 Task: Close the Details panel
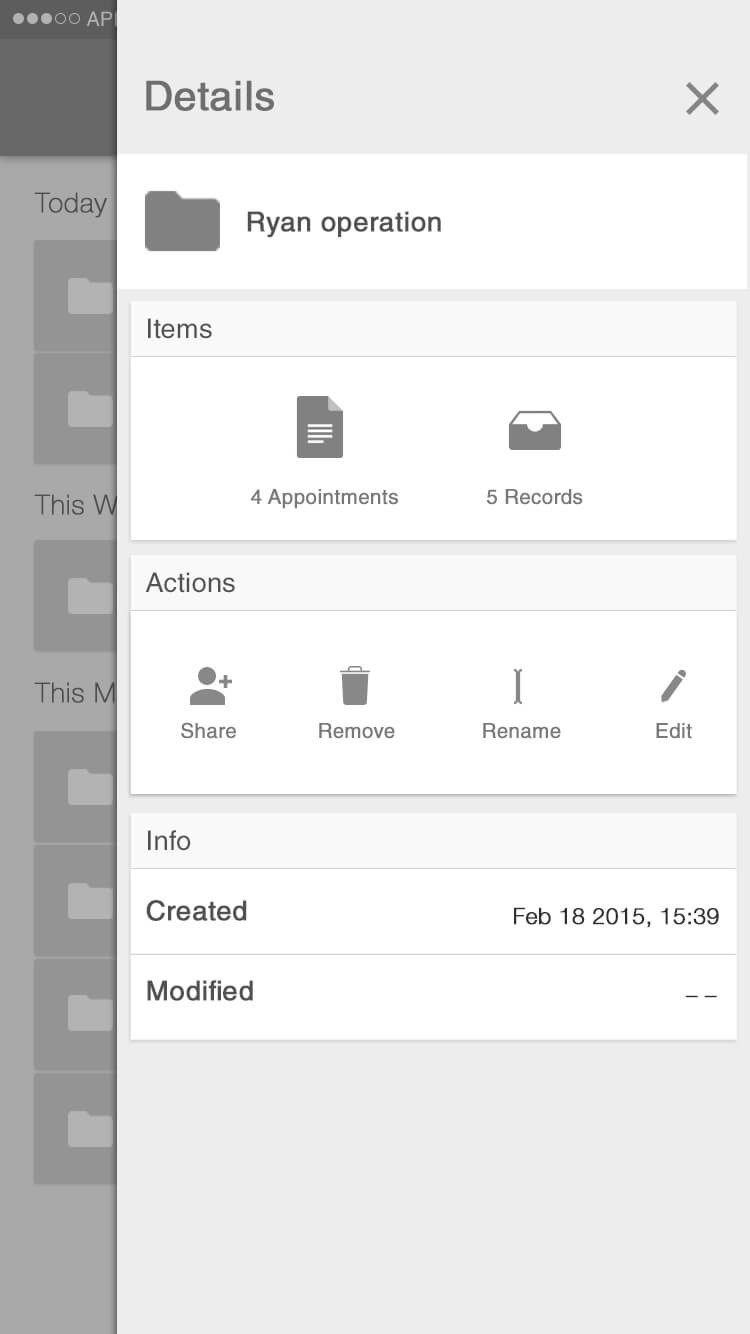point(702,98)
